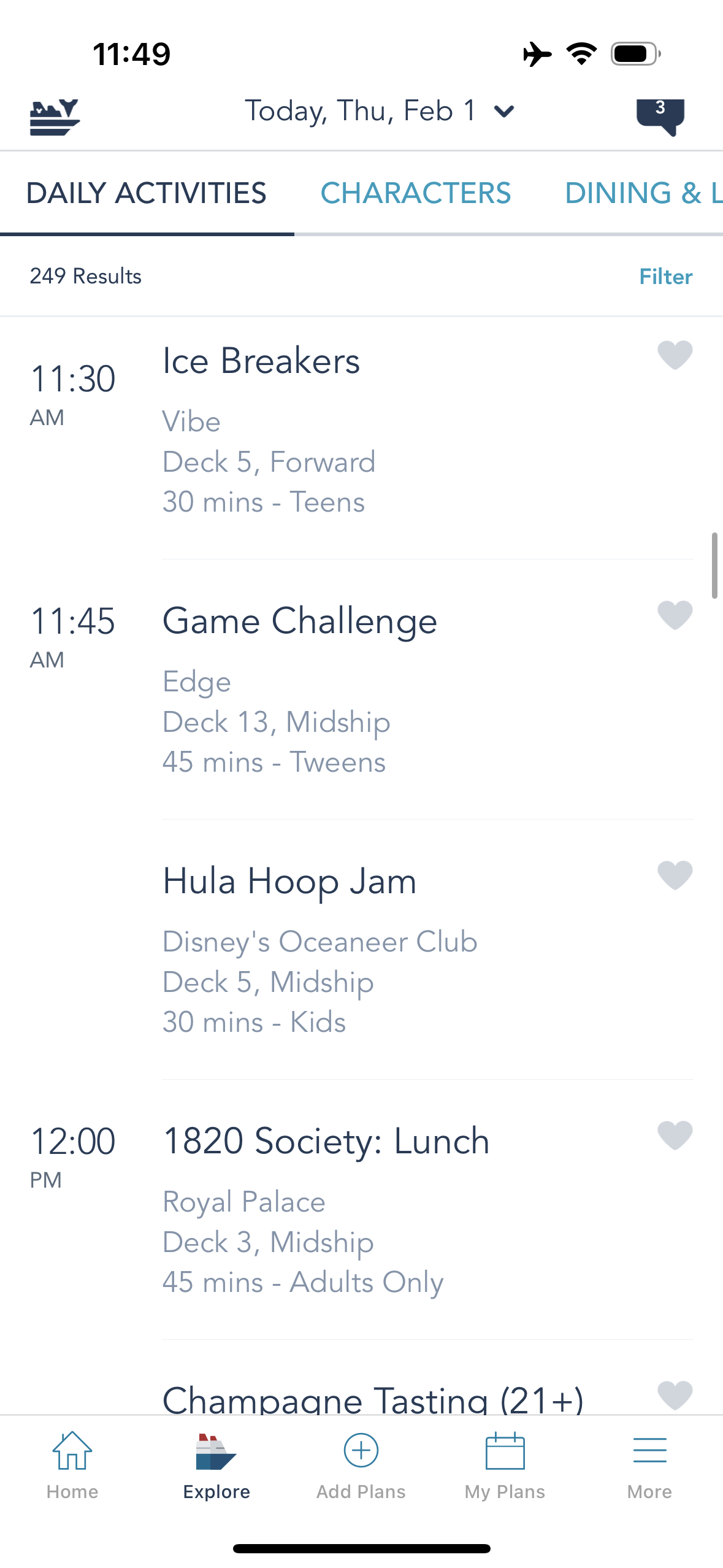Switch to the Characters tab

pos(415,193)
